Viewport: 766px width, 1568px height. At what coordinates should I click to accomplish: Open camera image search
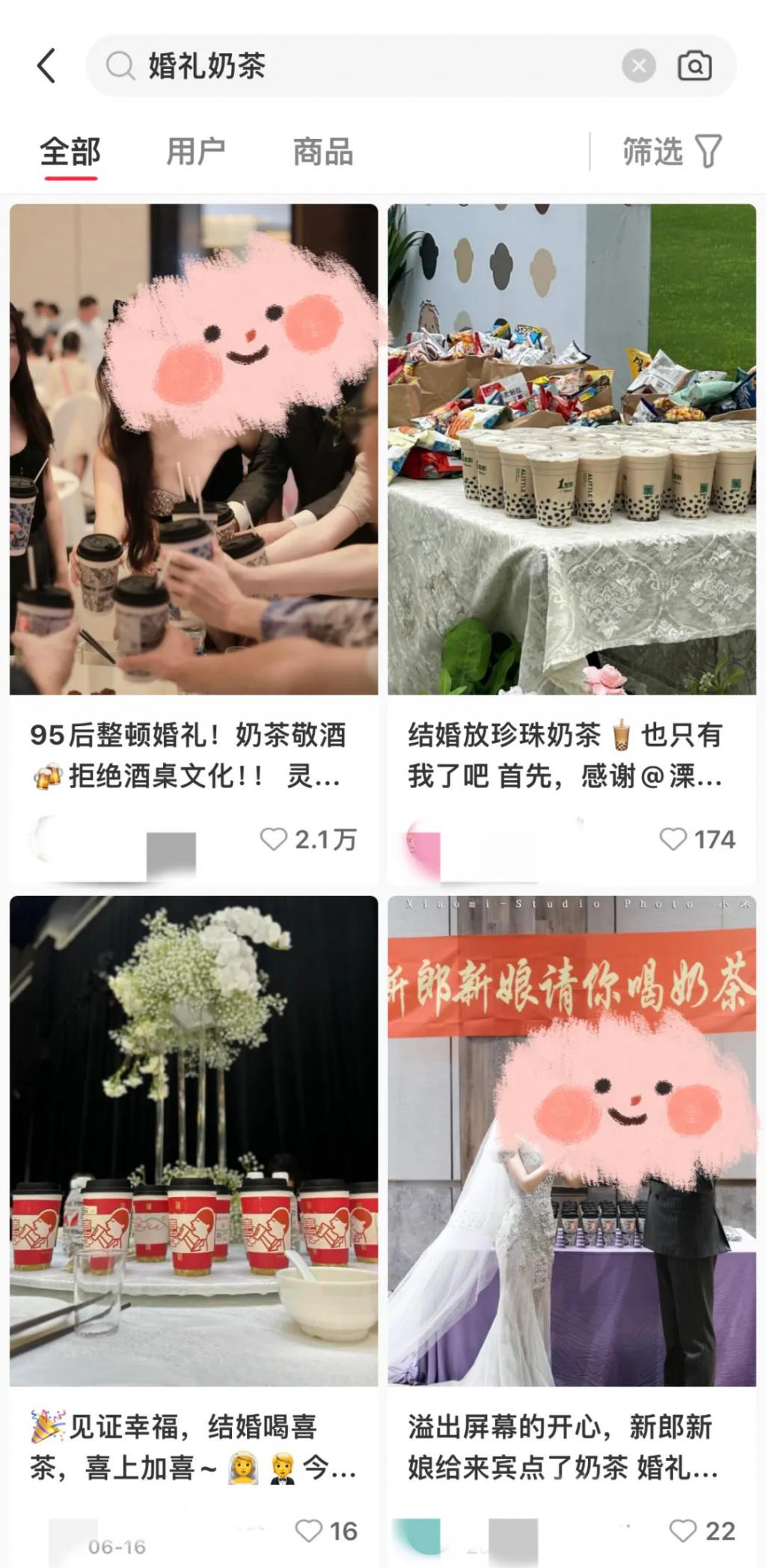pyautogui.click(x=694, y=67)
